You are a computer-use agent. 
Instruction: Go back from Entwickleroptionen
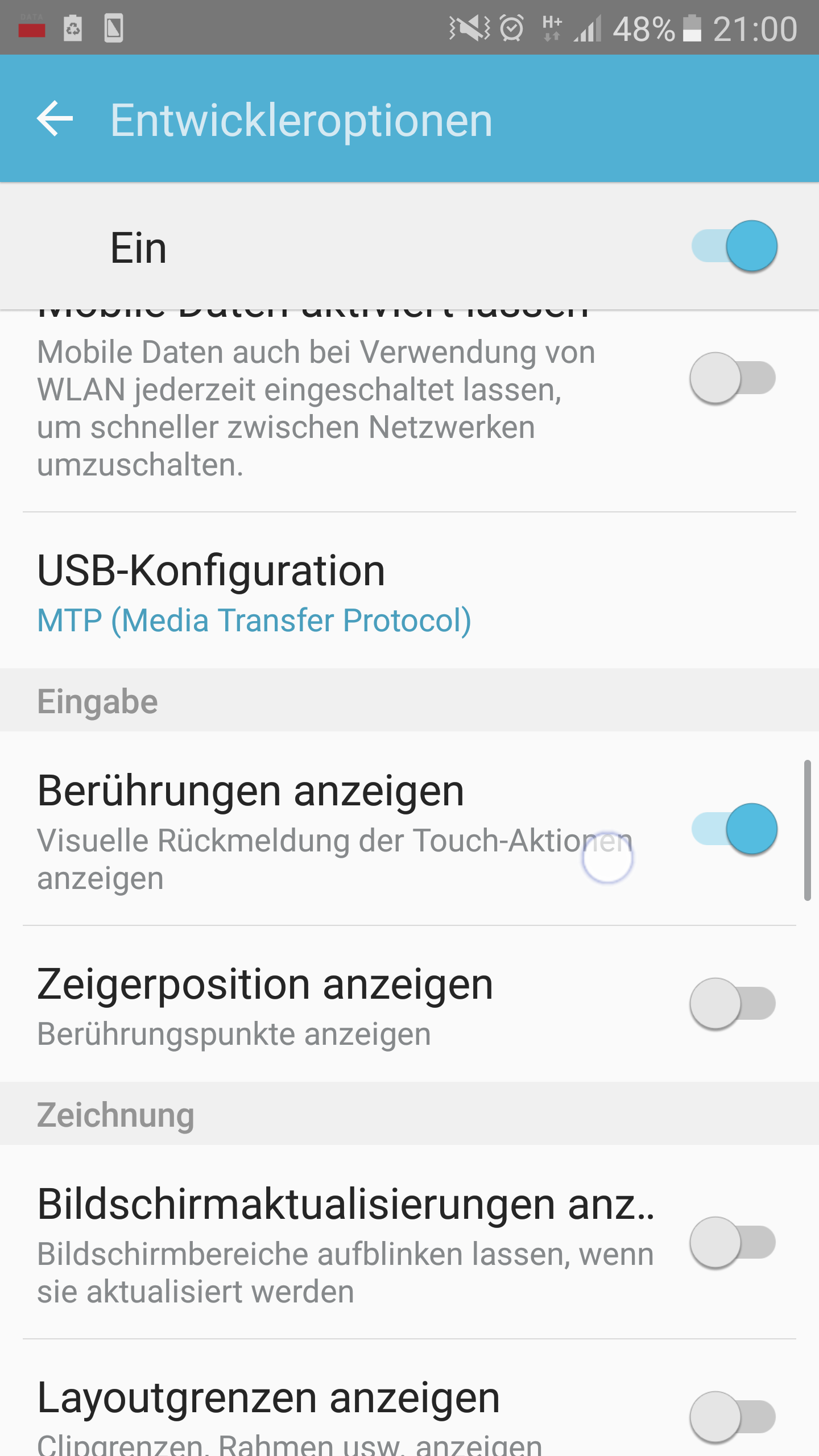tap(55, 119)
